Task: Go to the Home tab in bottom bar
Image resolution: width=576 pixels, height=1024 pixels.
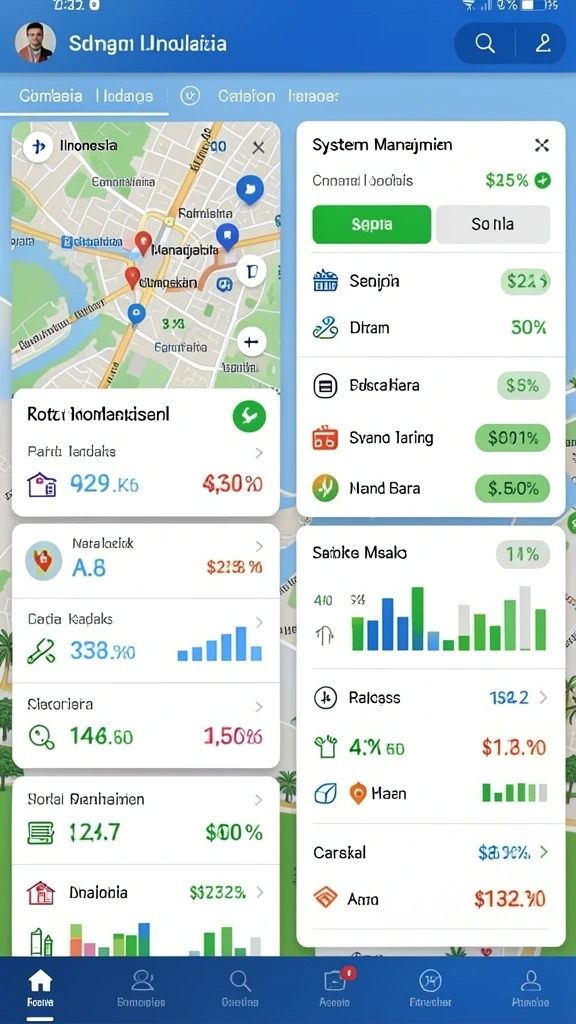Action: click(40, 989)
